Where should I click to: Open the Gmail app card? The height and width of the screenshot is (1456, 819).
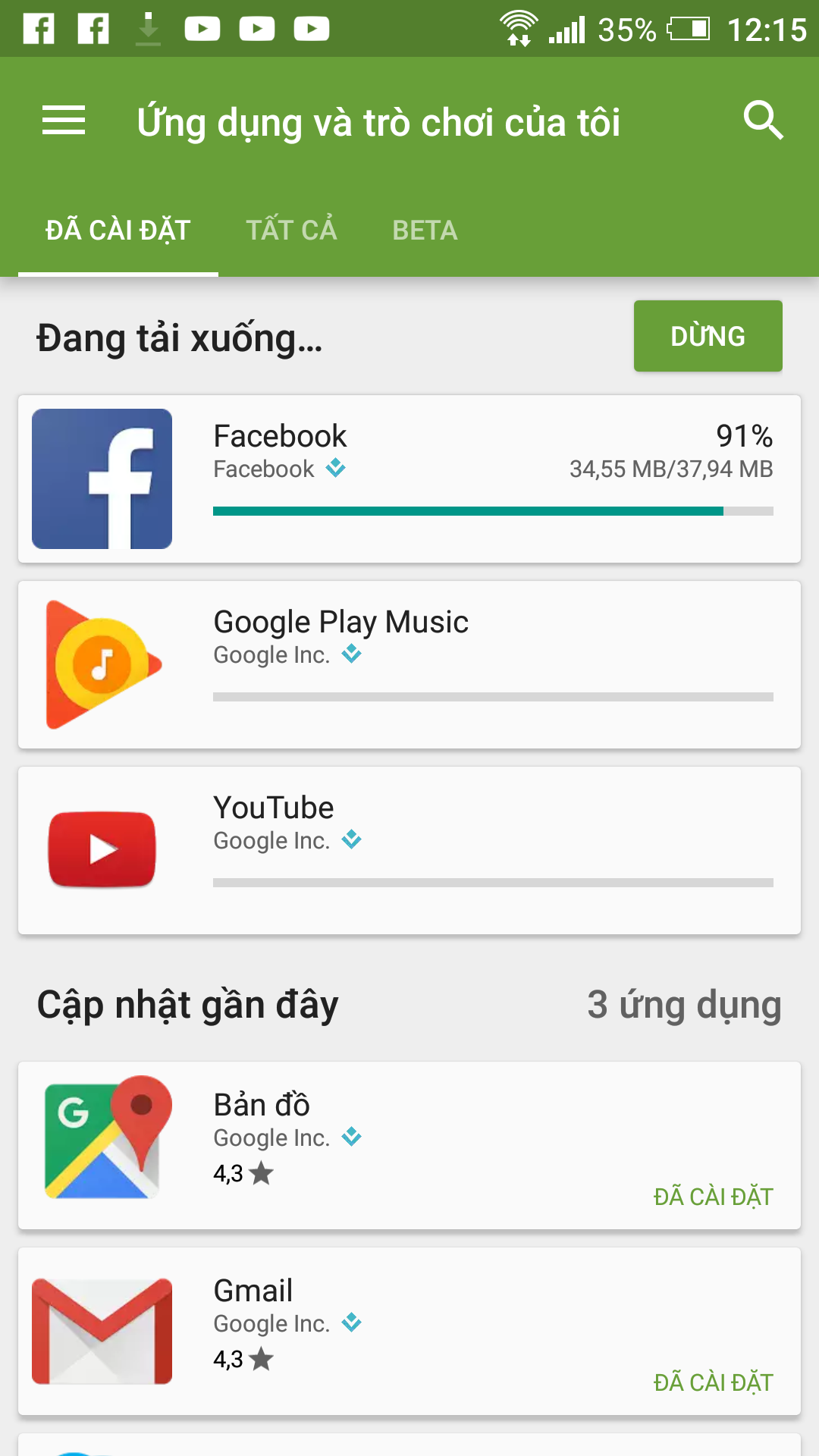point(409,1331)
